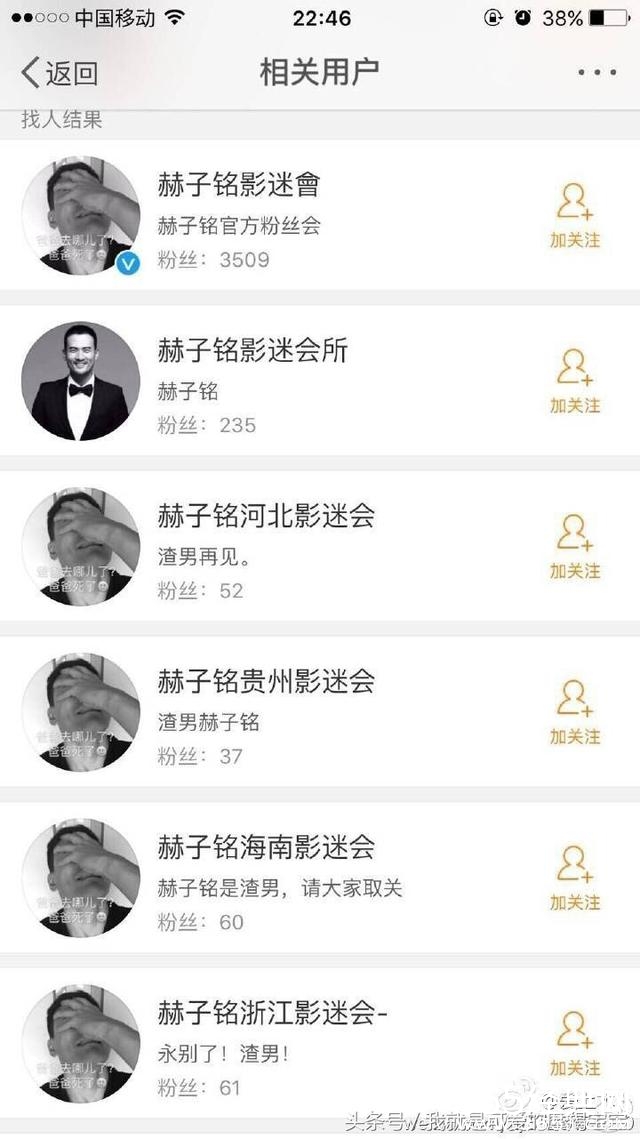Open the 赫子铭影迷会所 user profile
Viewport: 640px width, 1139px height.
tap(252, 351)
